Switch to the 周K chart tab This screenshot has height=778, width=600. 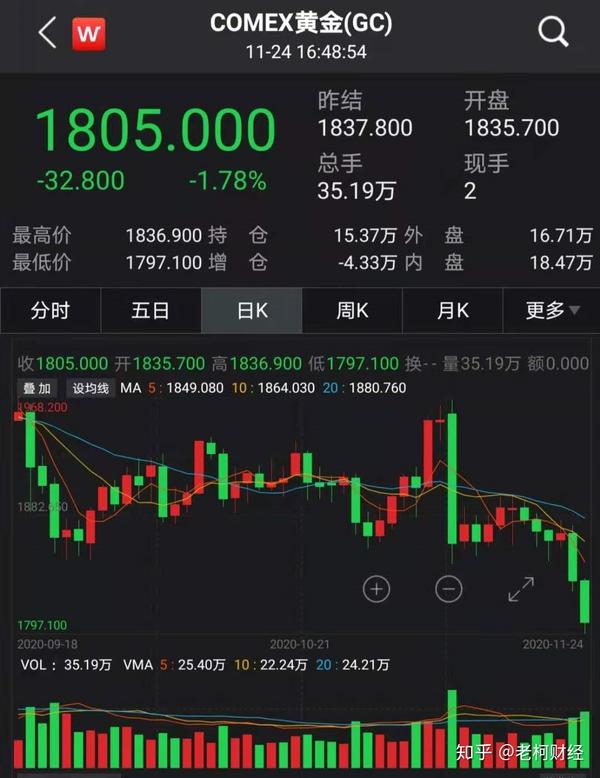coord(352,311)
